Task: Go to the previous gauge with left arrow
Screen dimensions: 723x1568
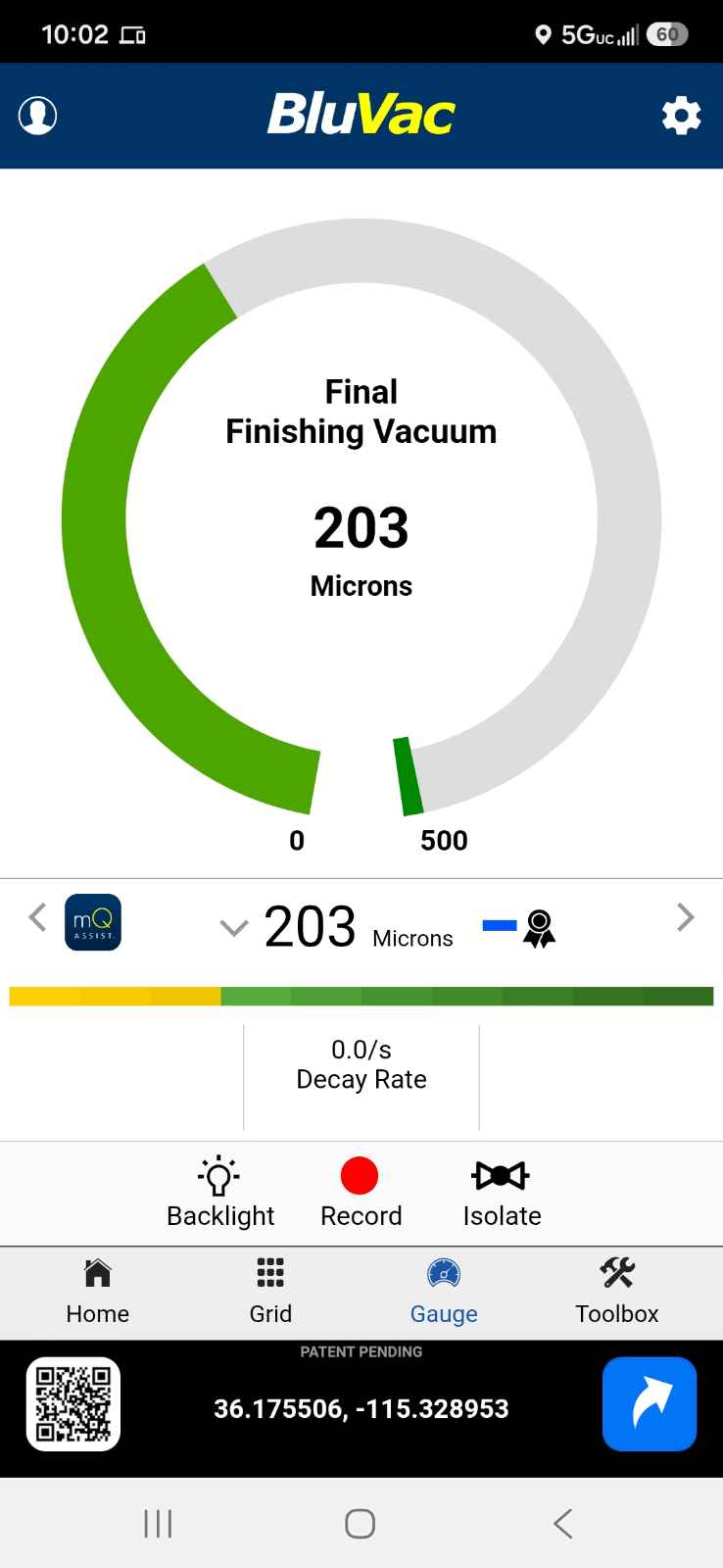Action: pyautogui.click(x=37, y=918)
